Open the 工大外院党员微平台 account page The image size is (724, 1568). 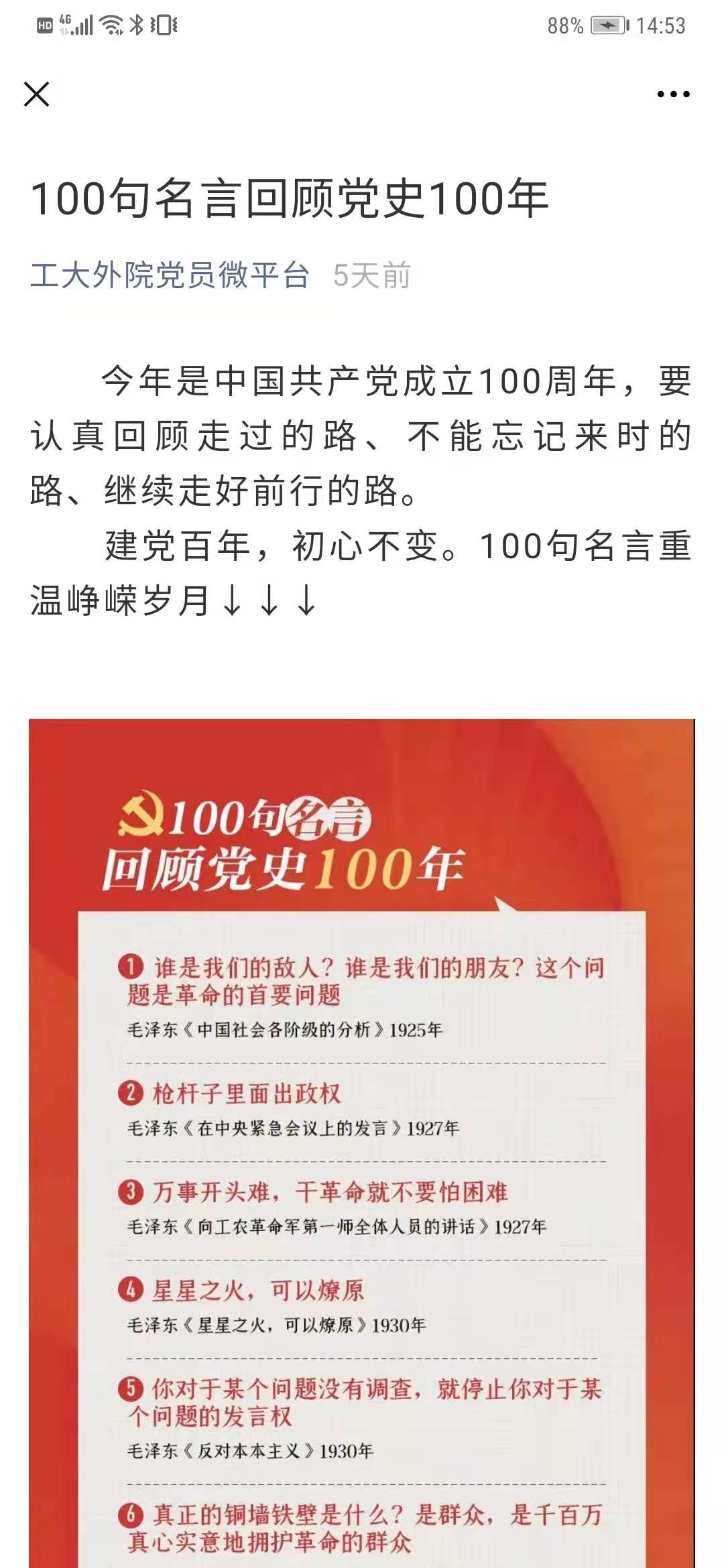click(x=170, y=275)
